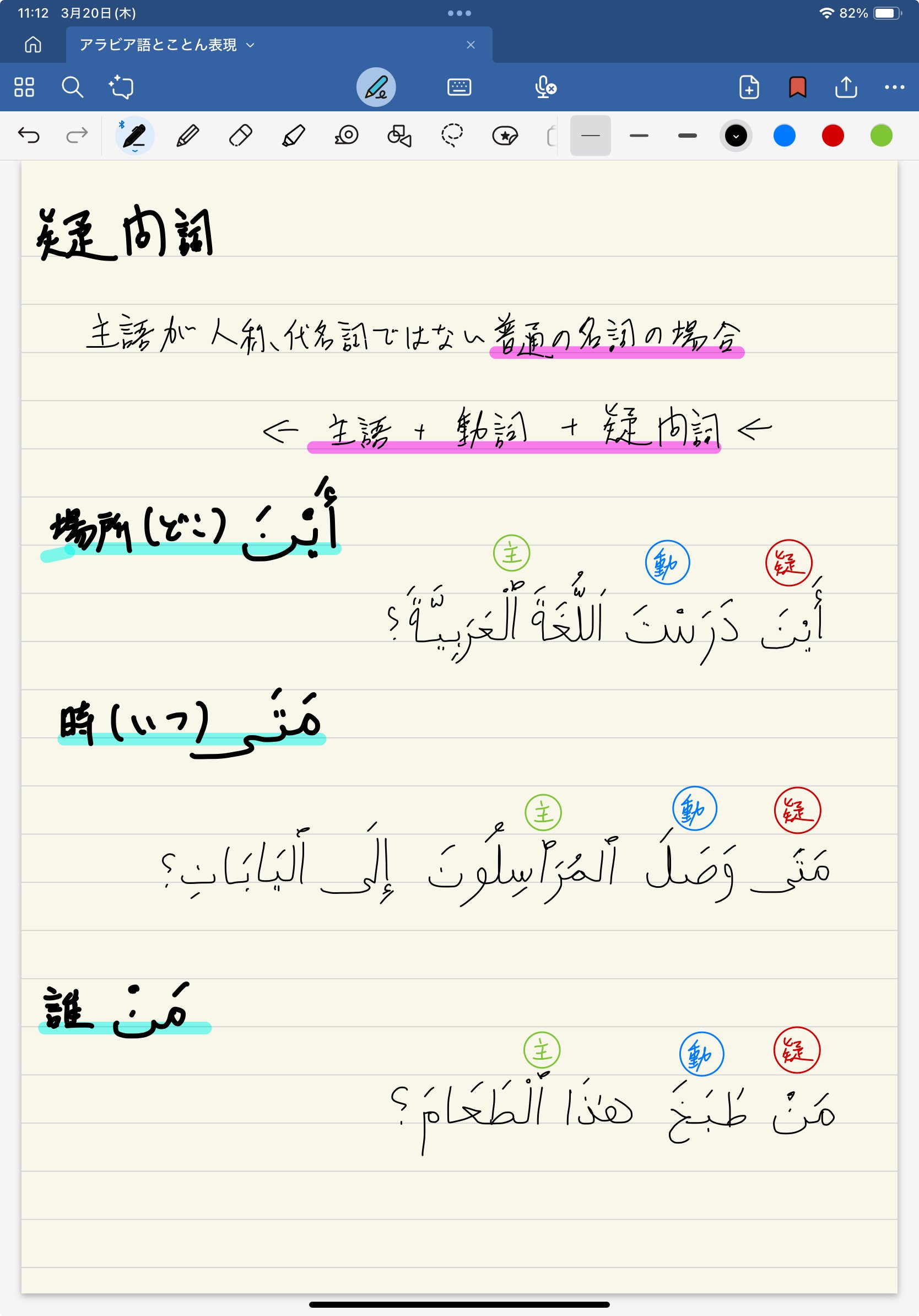The height and width of the screenshot is (1316, 919).
Task: Search within the notebook
Action: coord(72,87)
